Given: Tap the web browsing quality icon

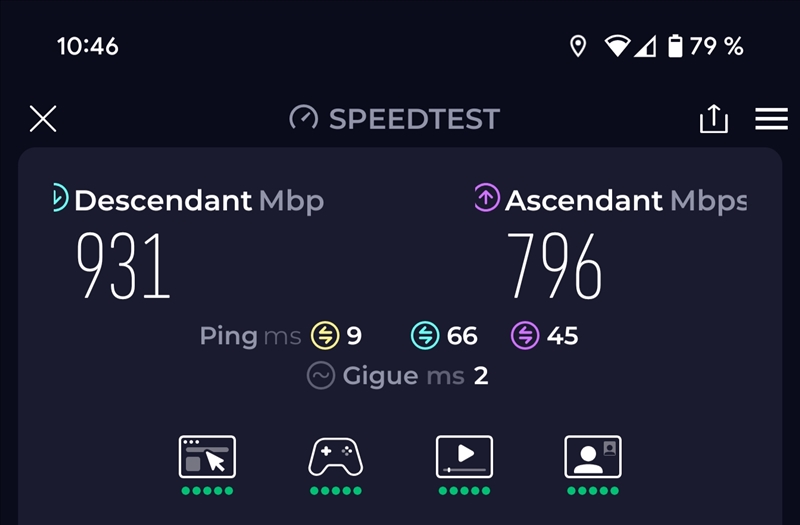Looking at the screenshot, I should coord(207,457).
